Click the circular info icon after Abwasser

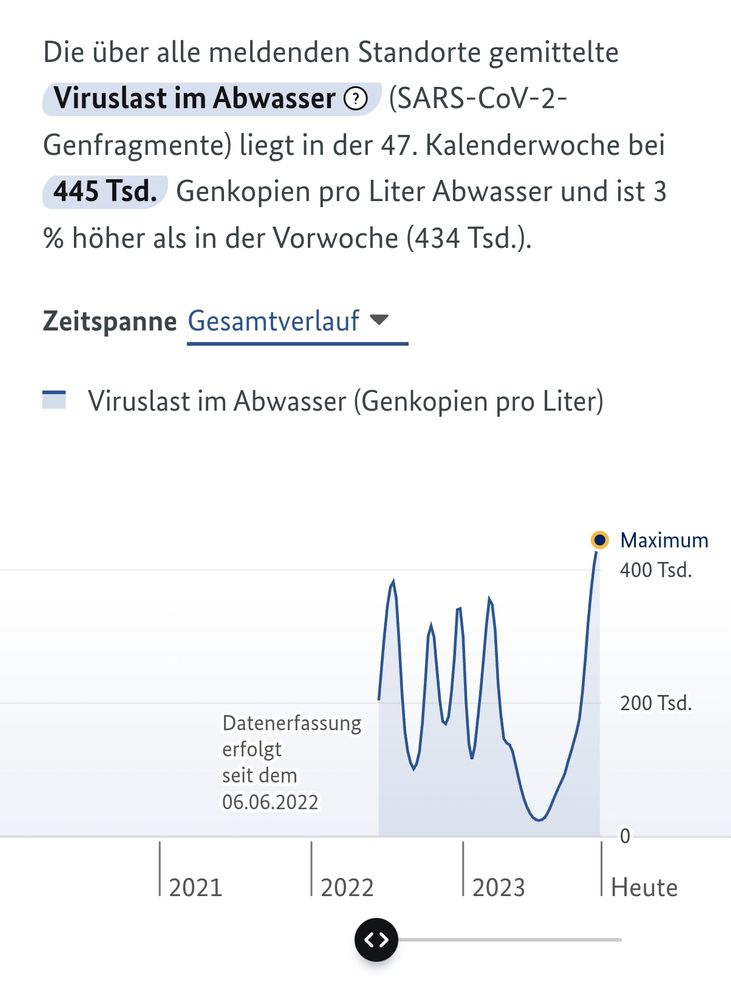[x=355, y=98]
